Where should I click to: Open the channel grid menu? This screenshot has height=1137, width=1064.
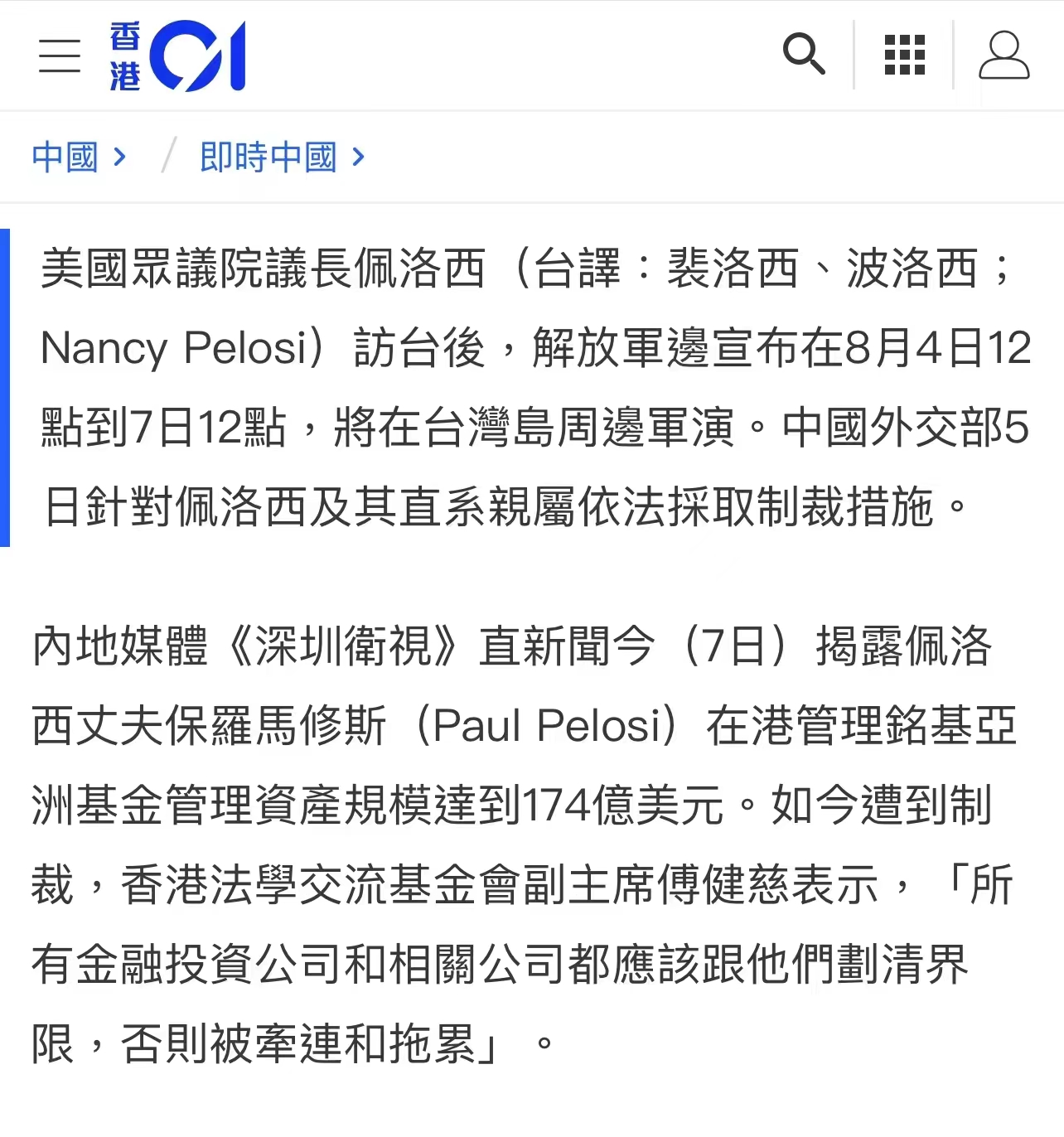[x=904, y=56]
